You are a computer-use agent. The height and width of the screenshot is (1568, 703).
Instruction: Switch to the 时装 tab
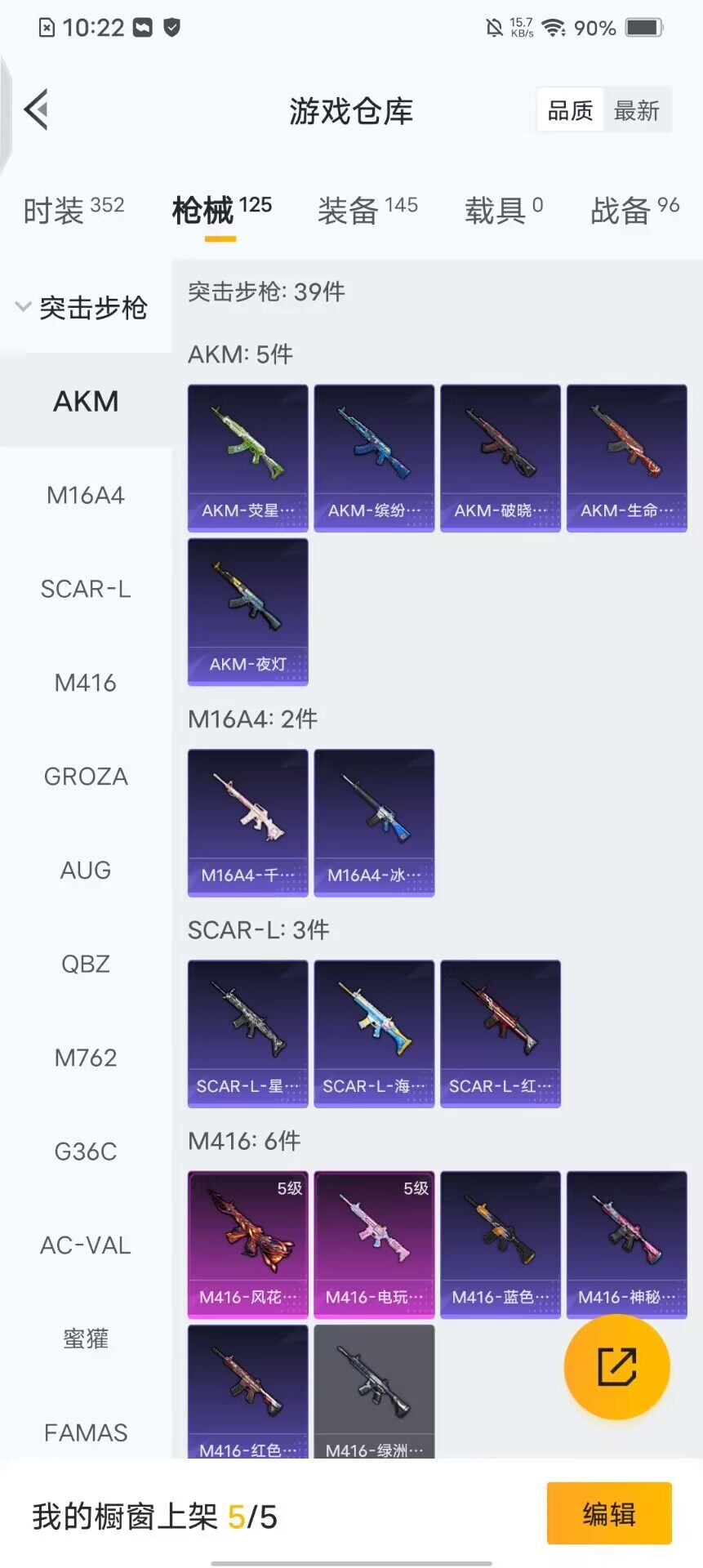pos(73,210)
